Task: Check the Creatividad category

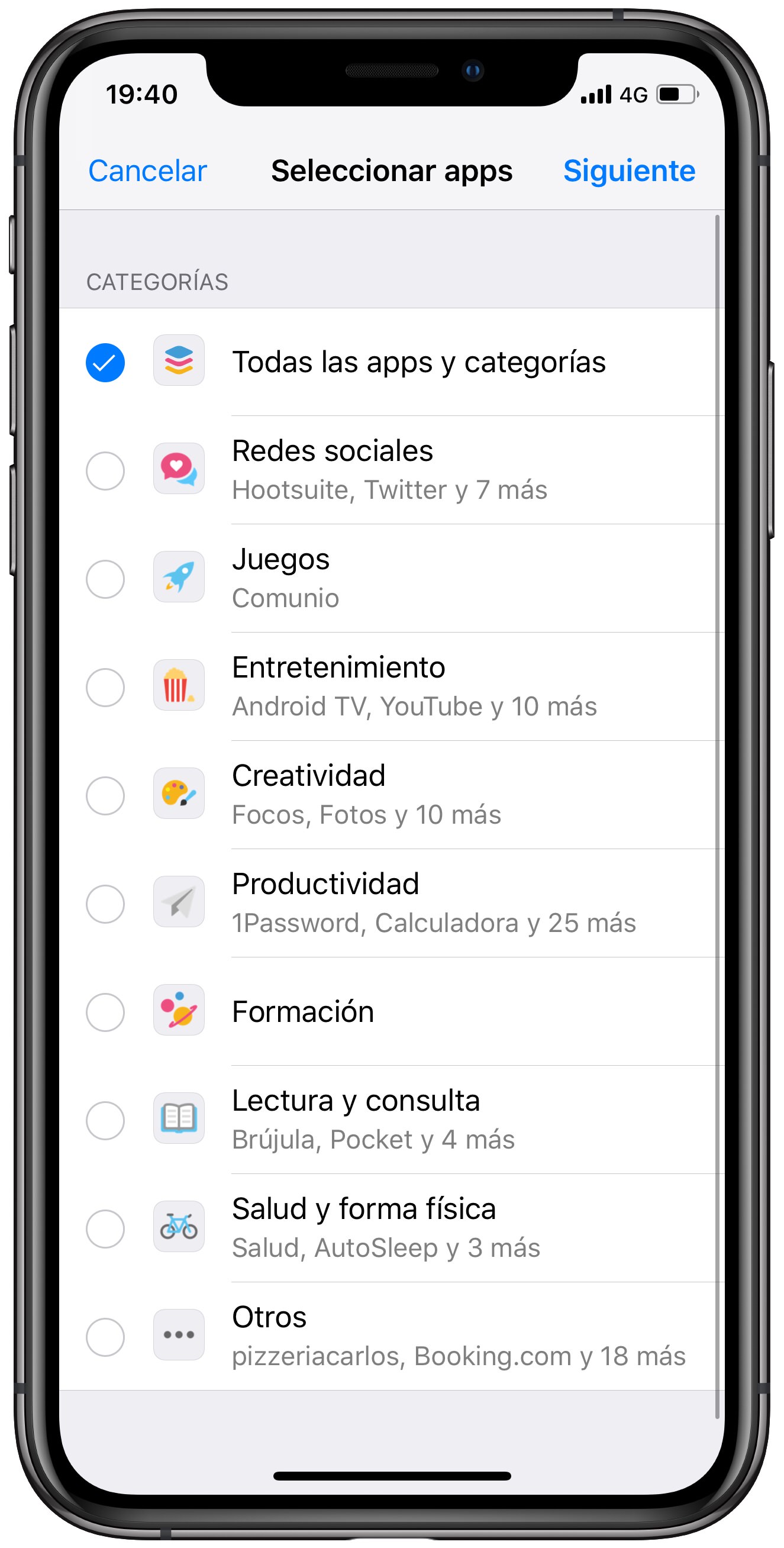Action: pos(105,795)
